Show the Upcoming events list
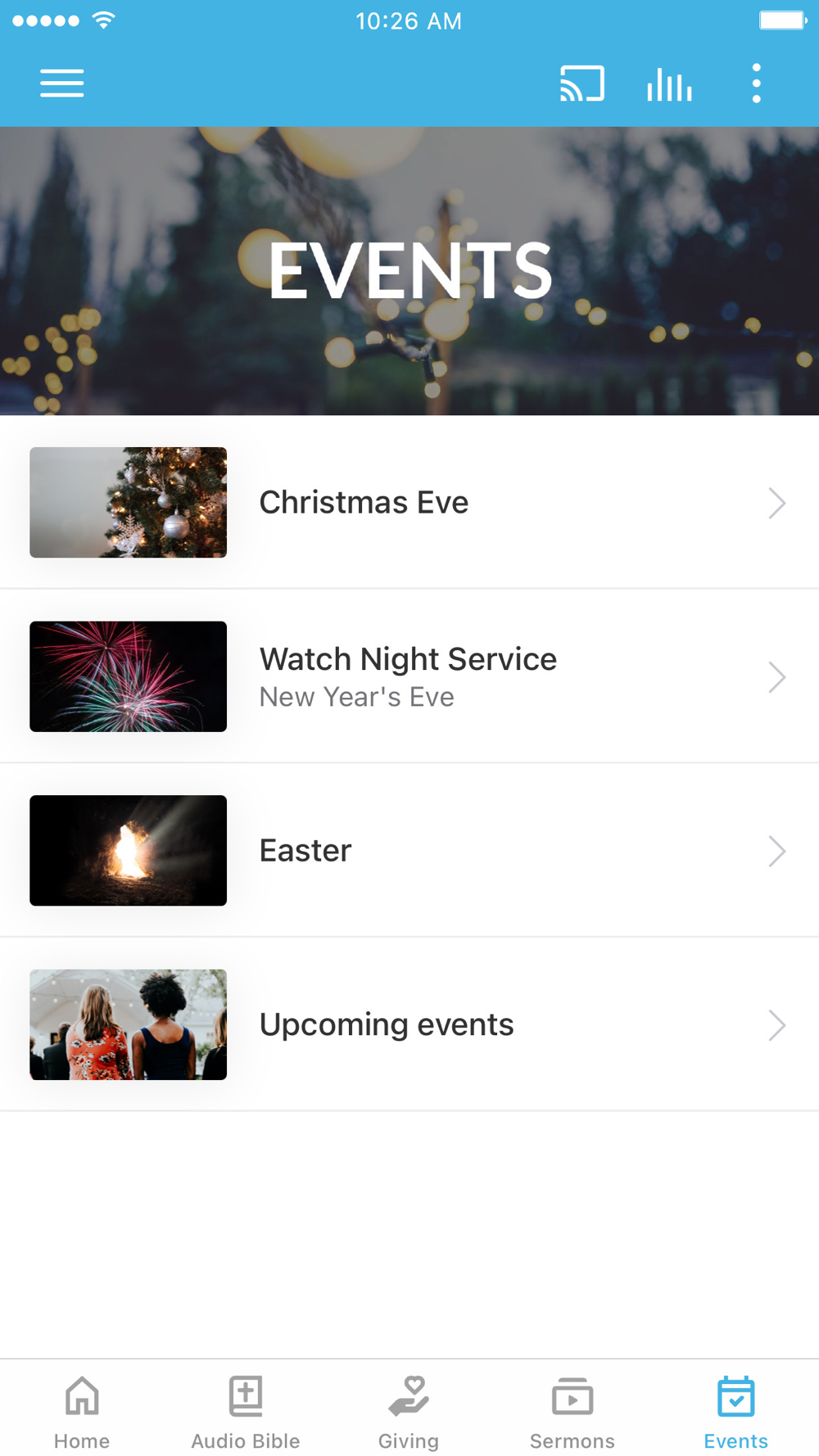Viewport: 819px width, 1456px height. tap(409, 1024)
